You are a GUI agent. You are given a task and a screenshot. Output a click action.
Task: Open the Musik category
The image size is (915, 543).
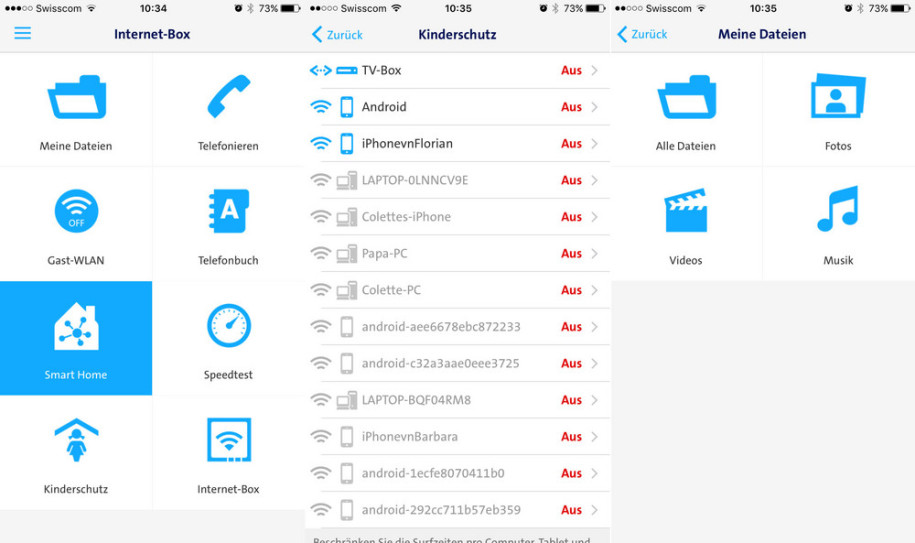tap(838, 224)
